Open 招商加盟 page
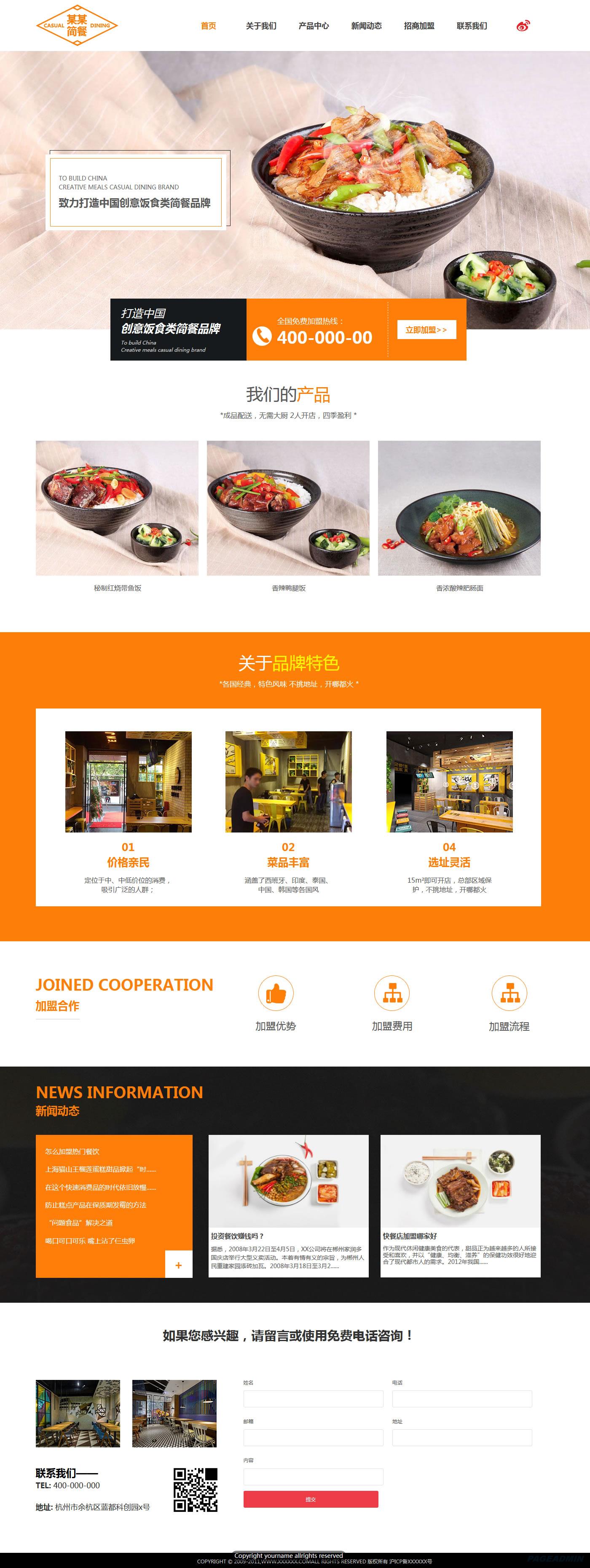The image size is (590, 1568). 419,26
